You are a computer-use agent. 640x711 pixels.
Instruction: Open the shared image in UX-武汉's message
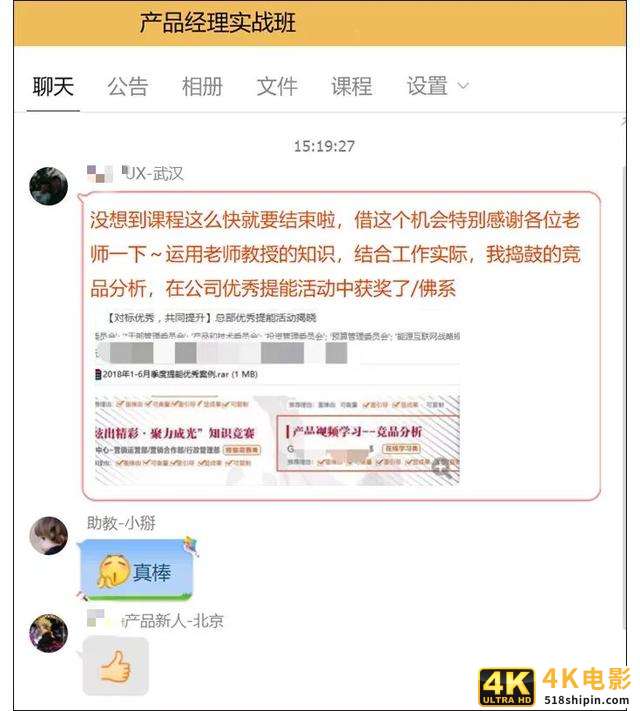tap(277, 395)
